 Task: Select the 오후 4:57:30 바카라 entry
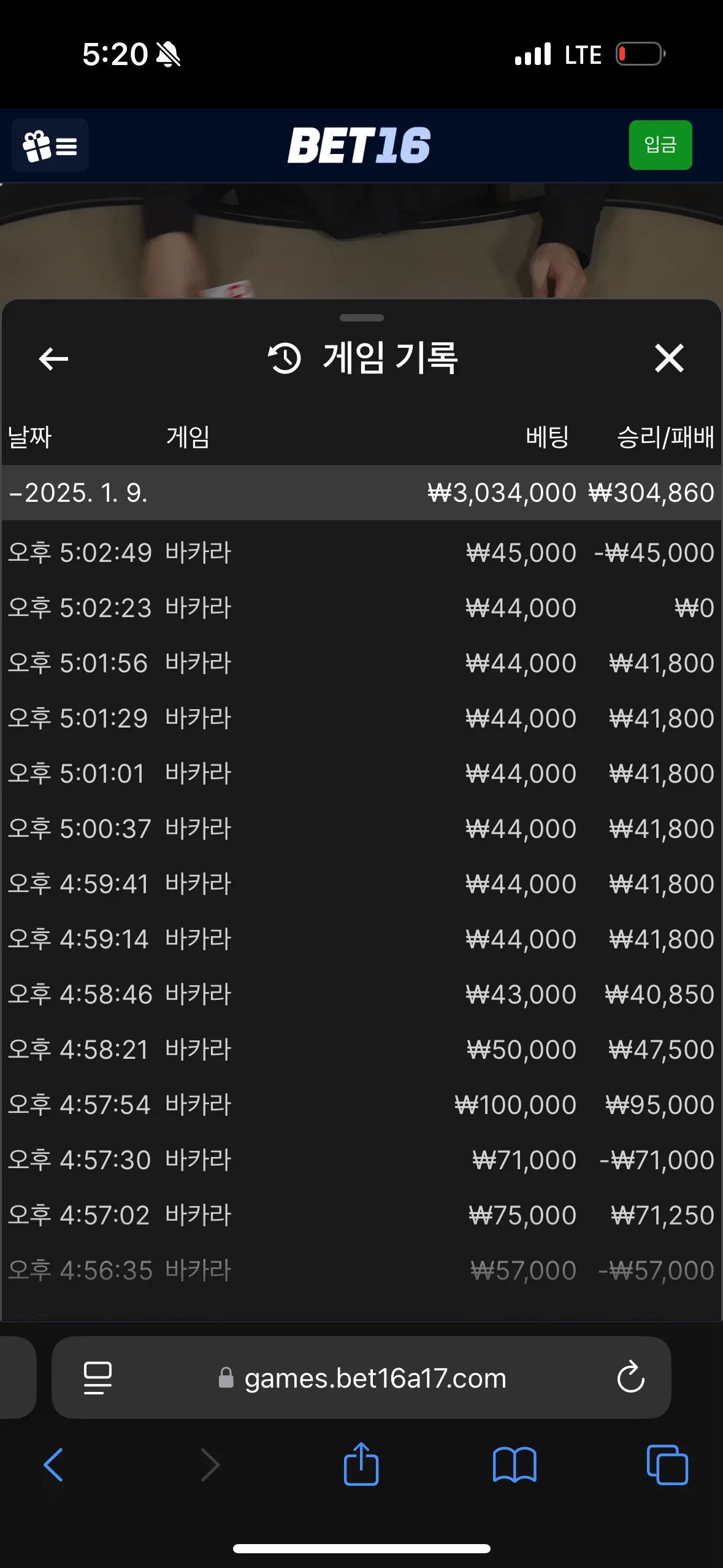click(362, 1160)
